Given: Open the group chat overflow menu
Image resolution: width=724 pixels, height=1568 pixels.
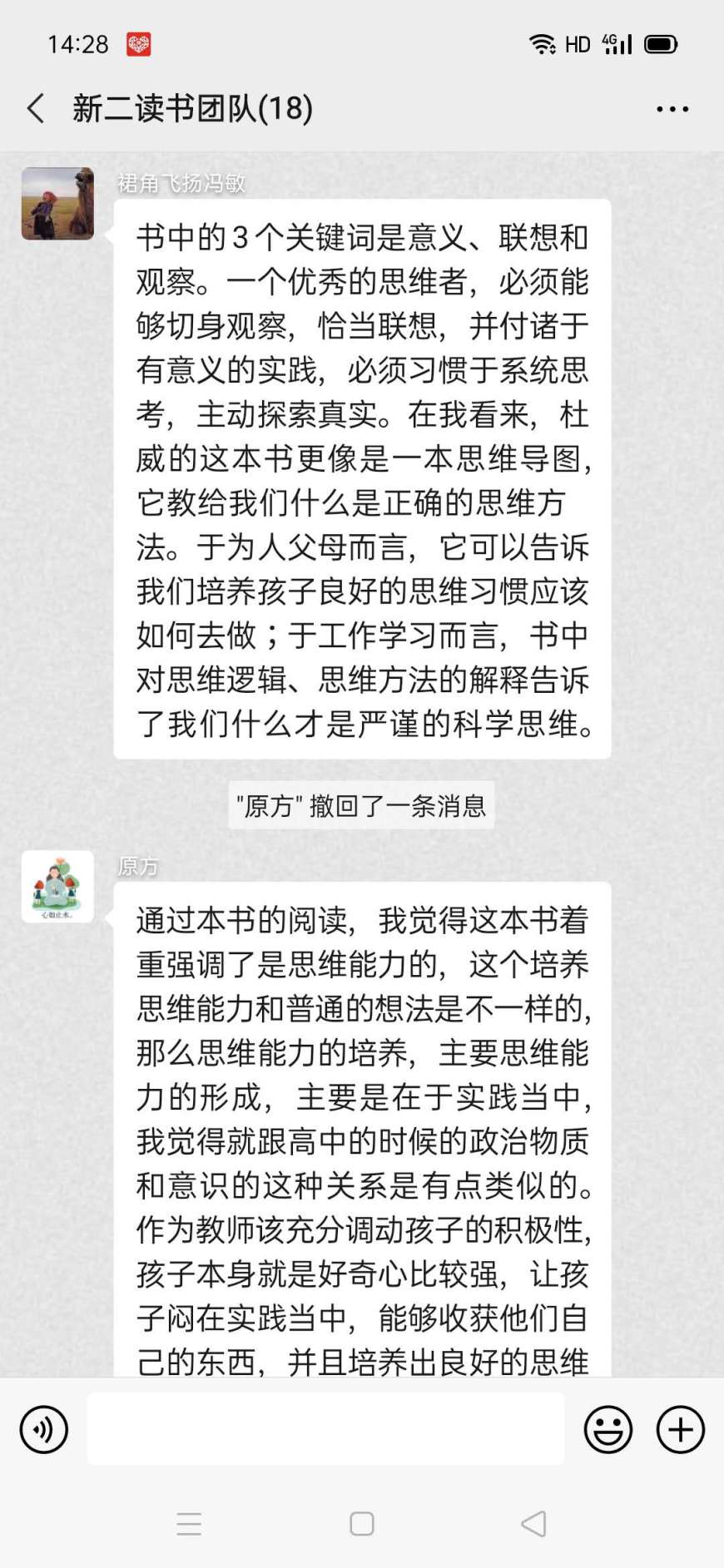Looking at the screenshot, I should pyautogui.click(x=672, y=109).
